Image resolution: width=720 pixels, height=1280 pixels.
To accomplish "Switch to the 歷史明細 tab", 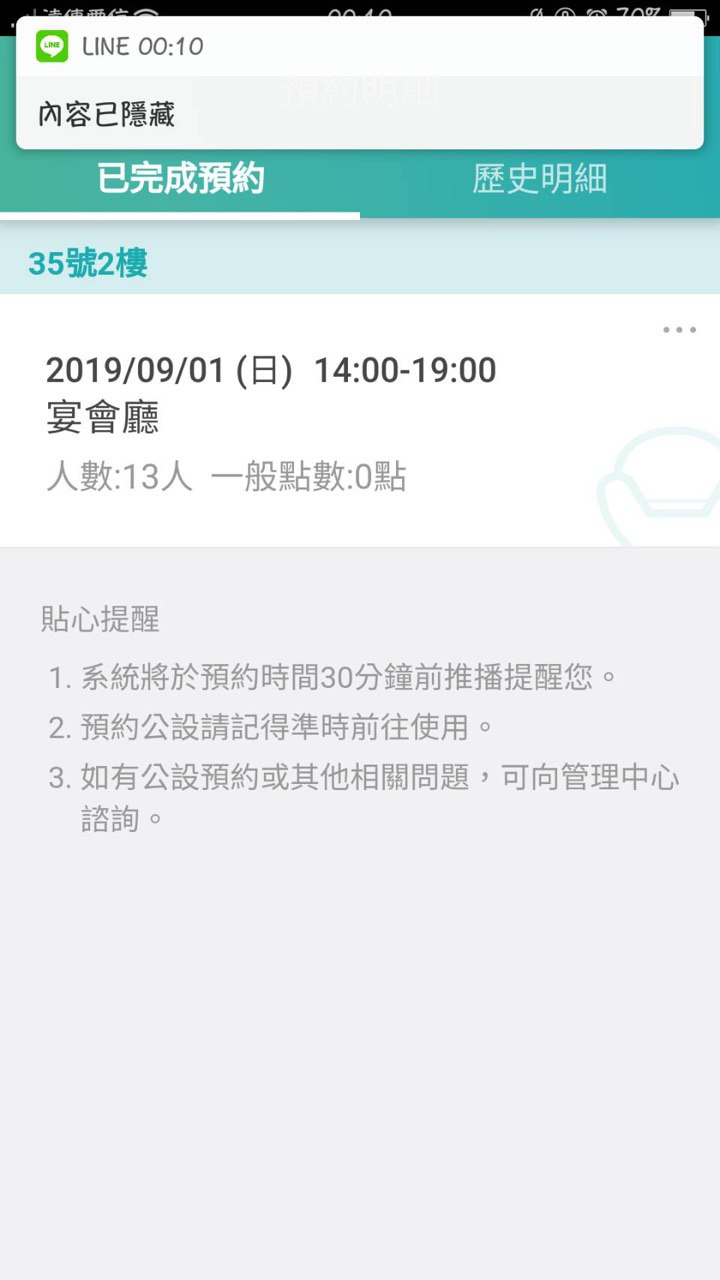I will click(x=539, y=180).
